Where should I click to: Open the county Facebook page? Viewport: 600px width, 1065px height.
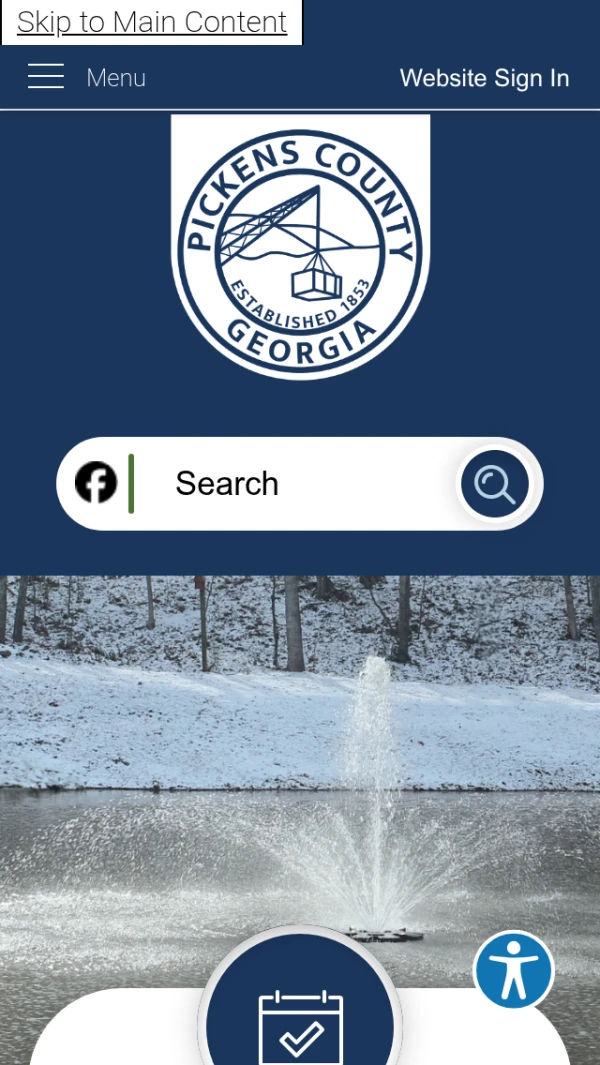[x=96, y=483]
